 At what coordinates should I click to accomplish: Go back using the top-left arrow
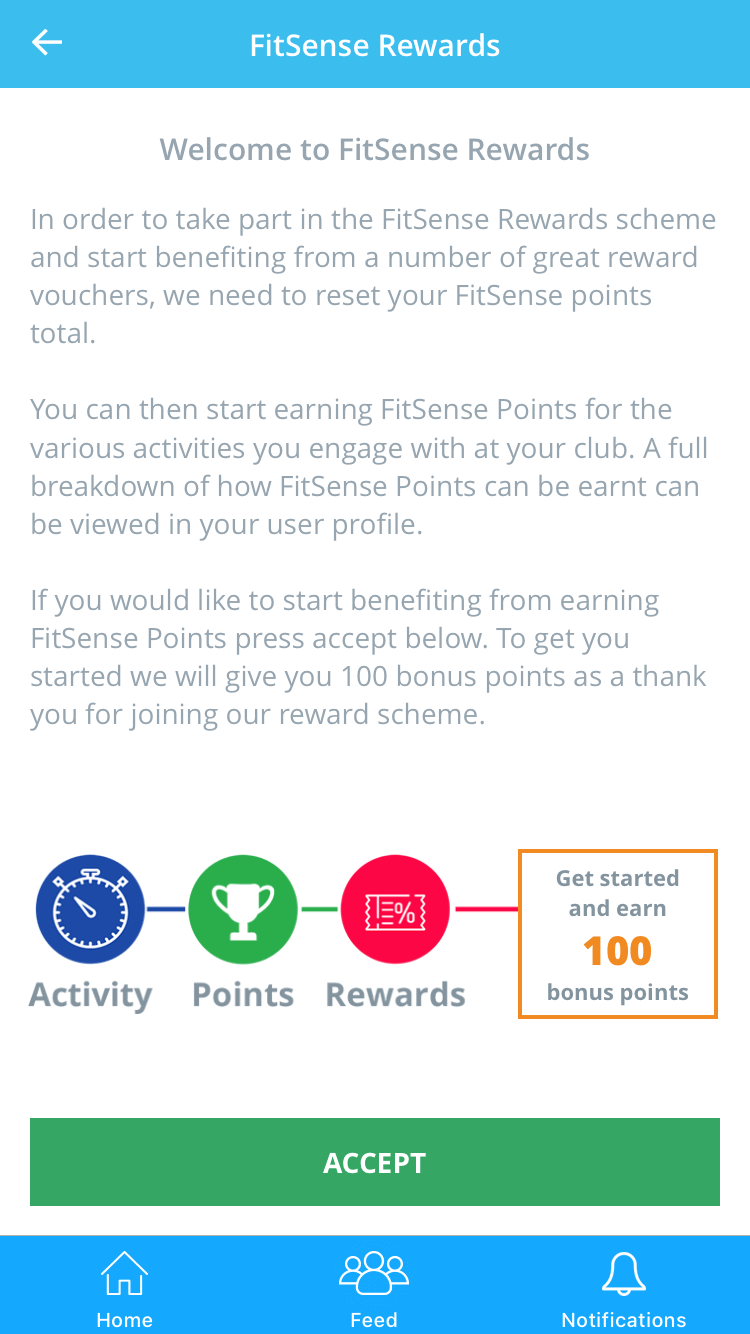(47, 42)
